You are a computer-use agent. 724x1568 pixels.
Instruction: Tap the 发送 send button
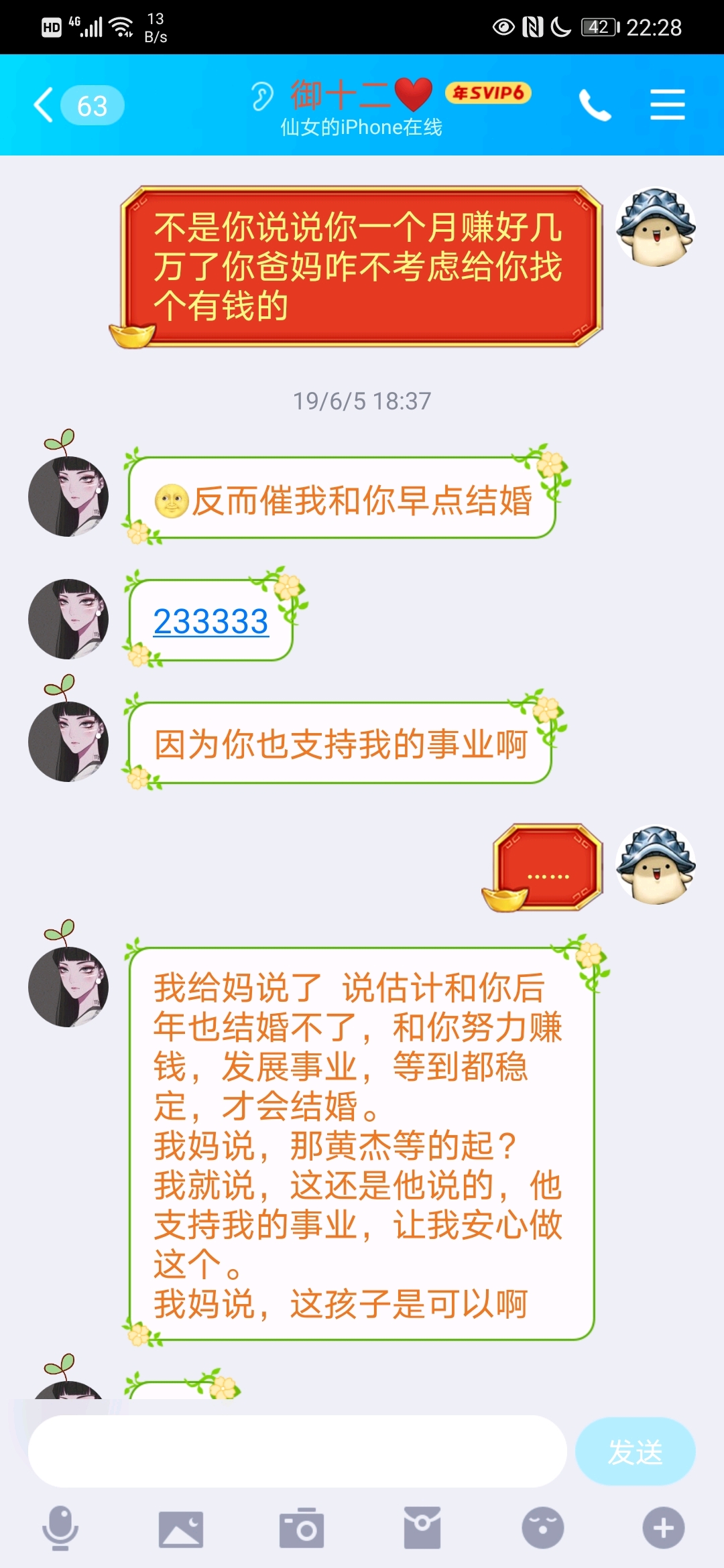[x=634, y=1451]
